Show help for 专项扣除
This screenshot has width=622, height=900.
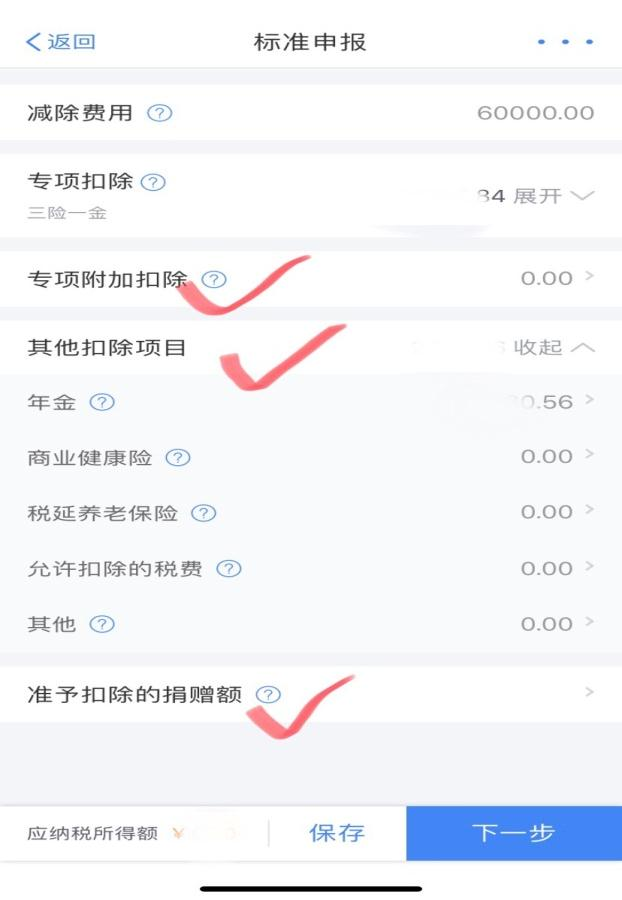coord(153,182)
